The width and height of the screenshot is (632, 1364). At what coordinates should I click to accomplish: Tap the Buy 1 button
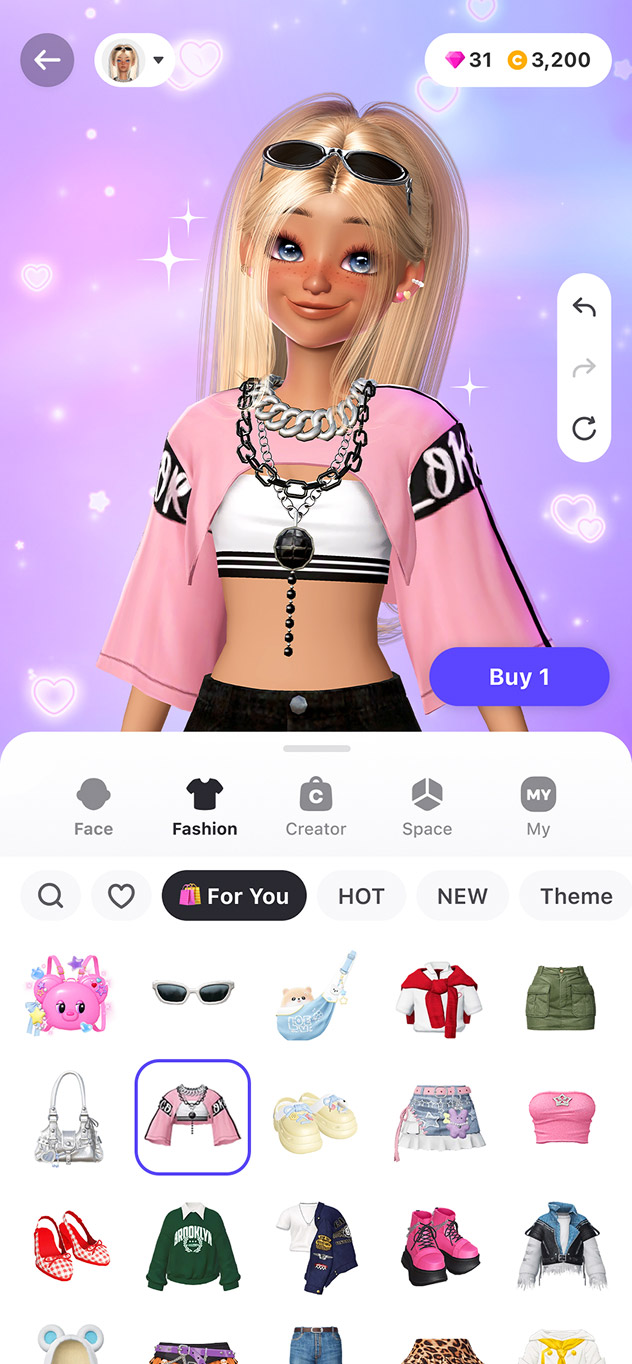click(519, 677)
